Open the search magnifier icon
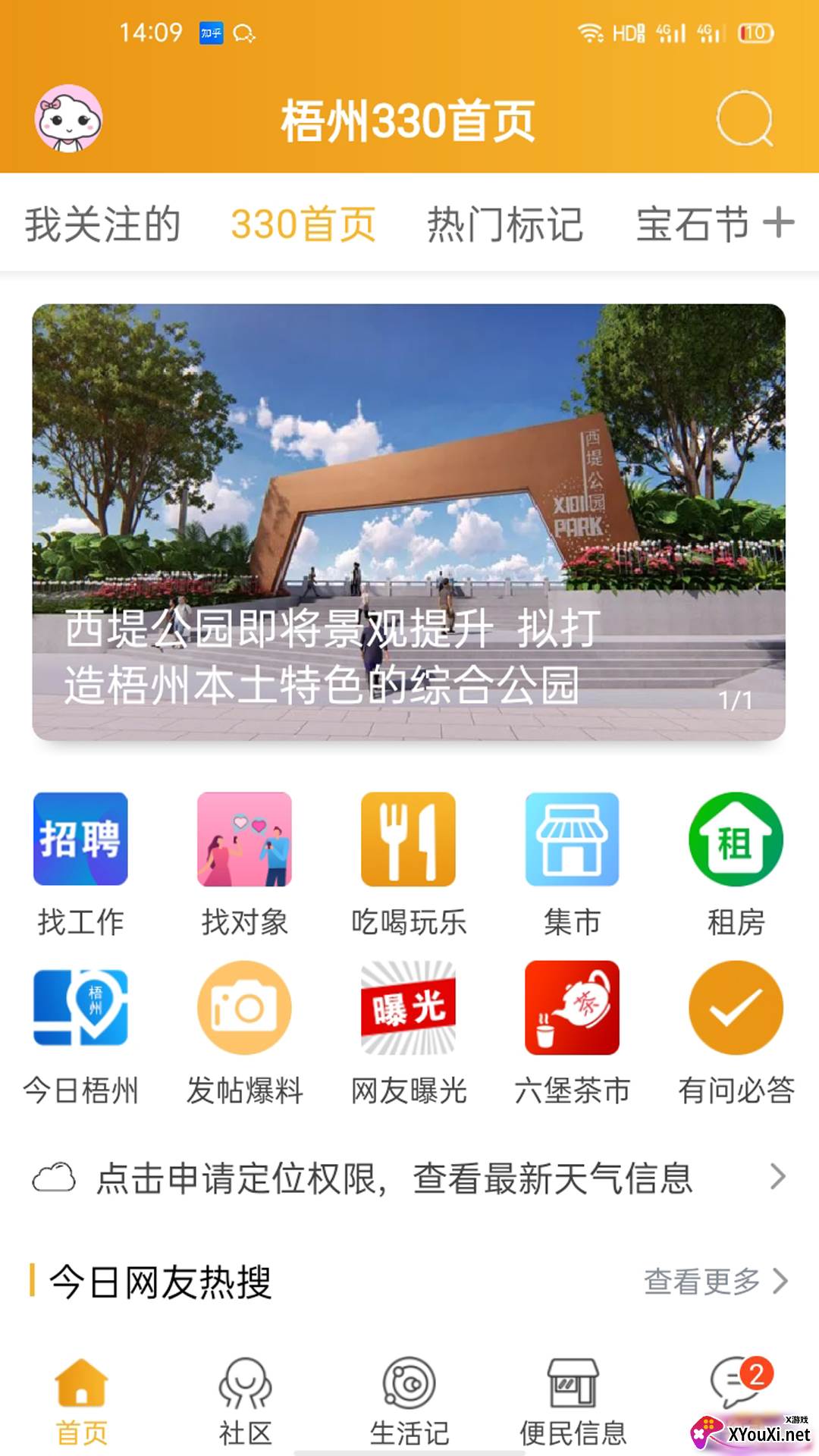 [x=745, y=119]
